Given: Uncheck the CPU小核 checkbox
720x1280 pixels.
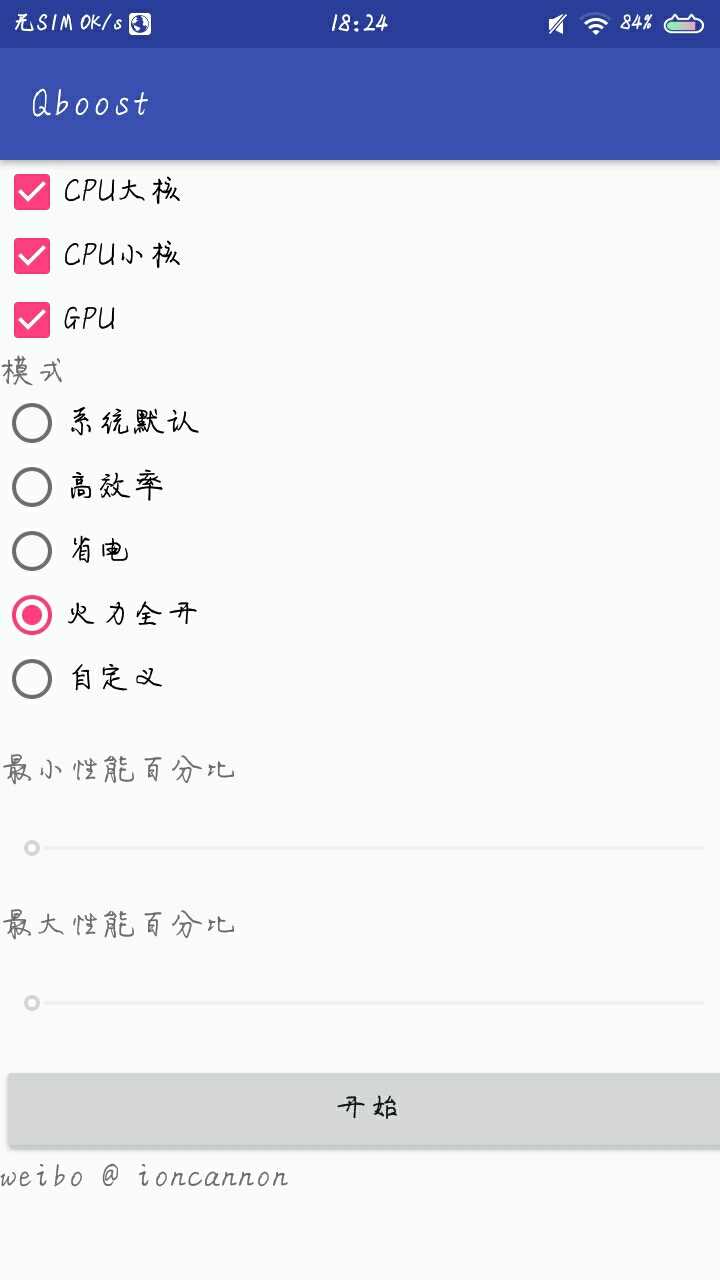Looking at the screenshot, I should coord(32,255).
